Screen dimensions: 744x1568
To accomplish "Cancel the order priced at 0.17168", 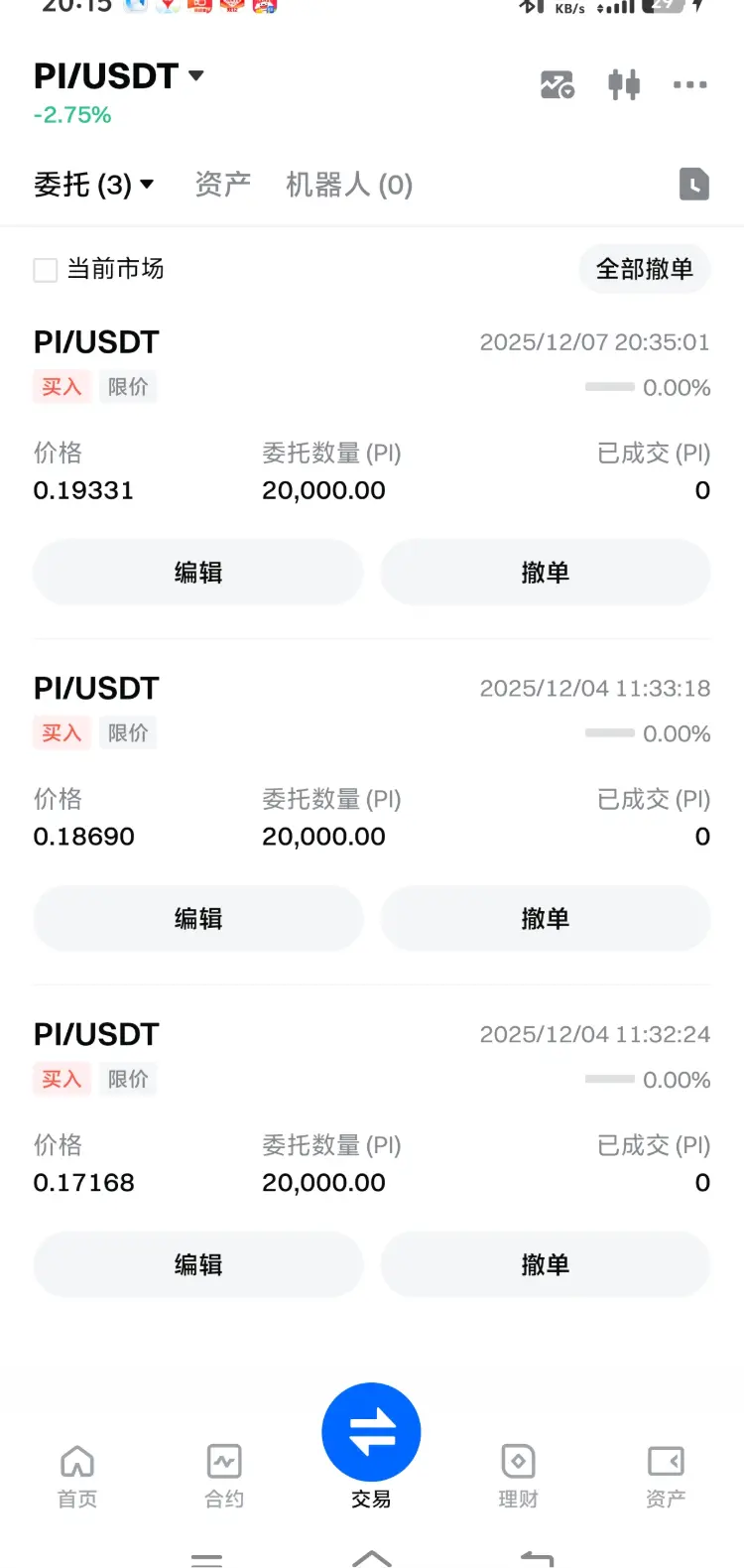I will pos(546,1265).
